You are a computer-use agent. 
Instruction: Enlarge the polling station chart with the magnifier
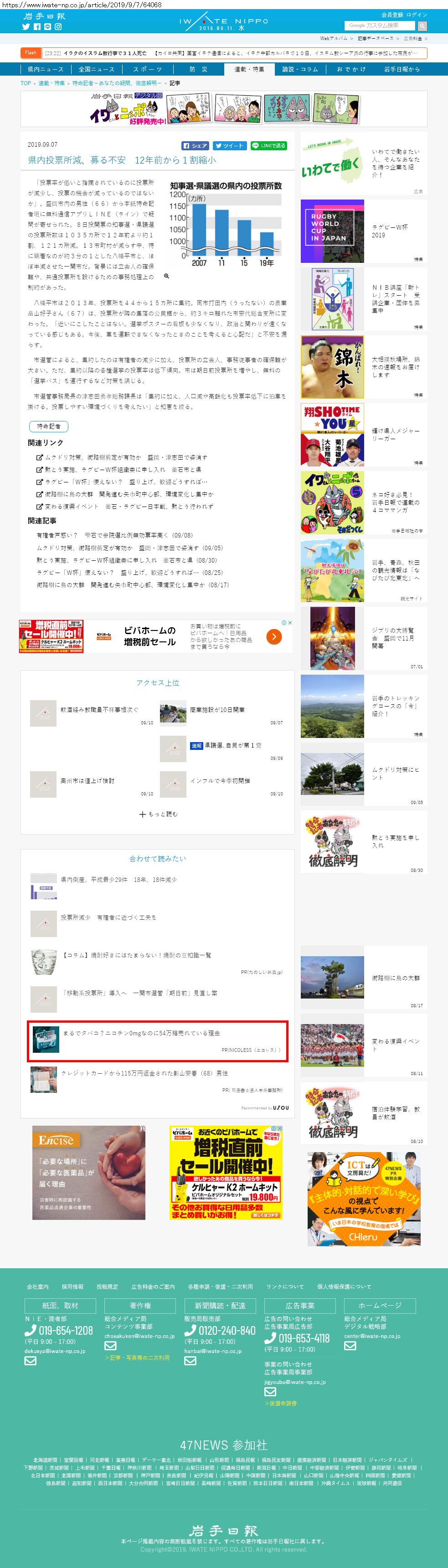(166, 277)
